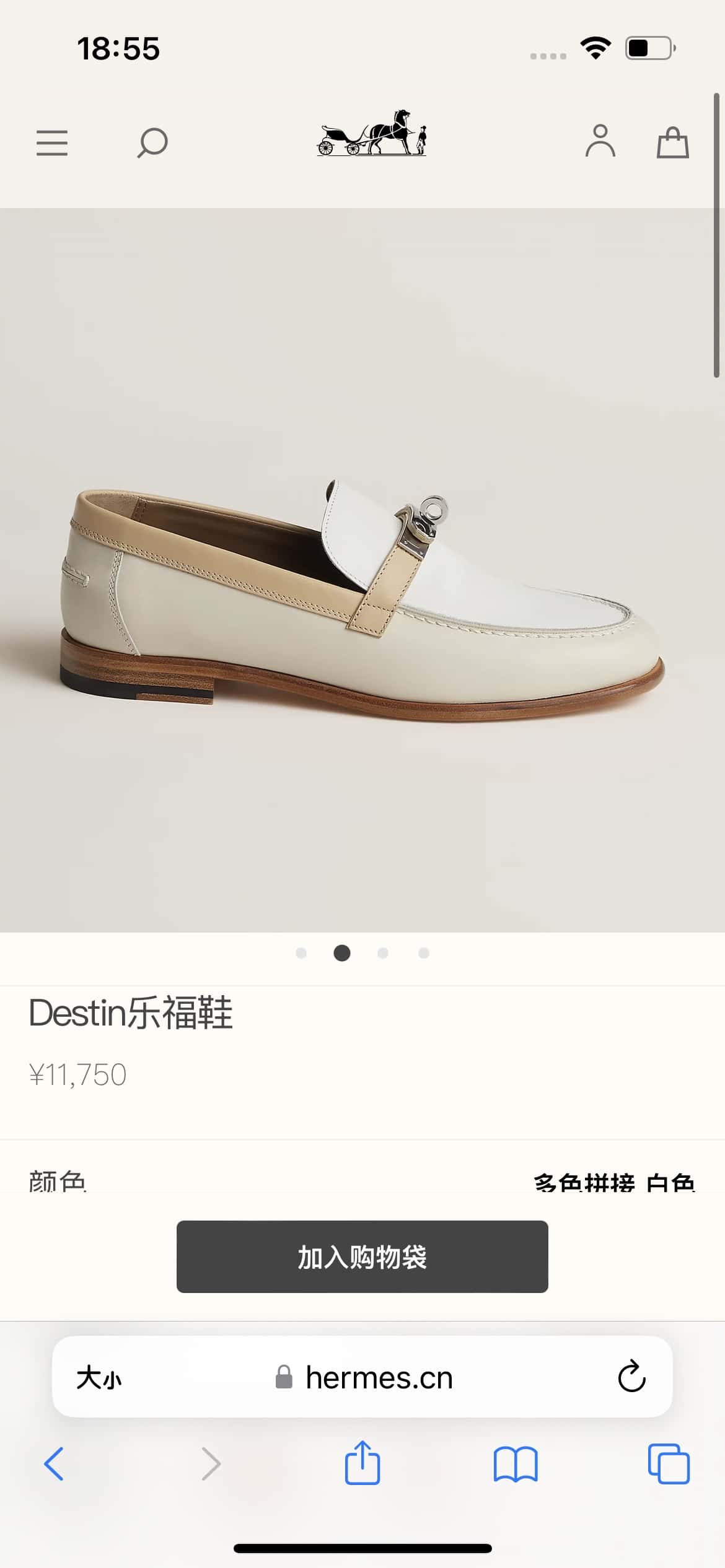The width and height of the screenshot is (725, 1568).
Task: Reload the page
Action: [631, 1377]
